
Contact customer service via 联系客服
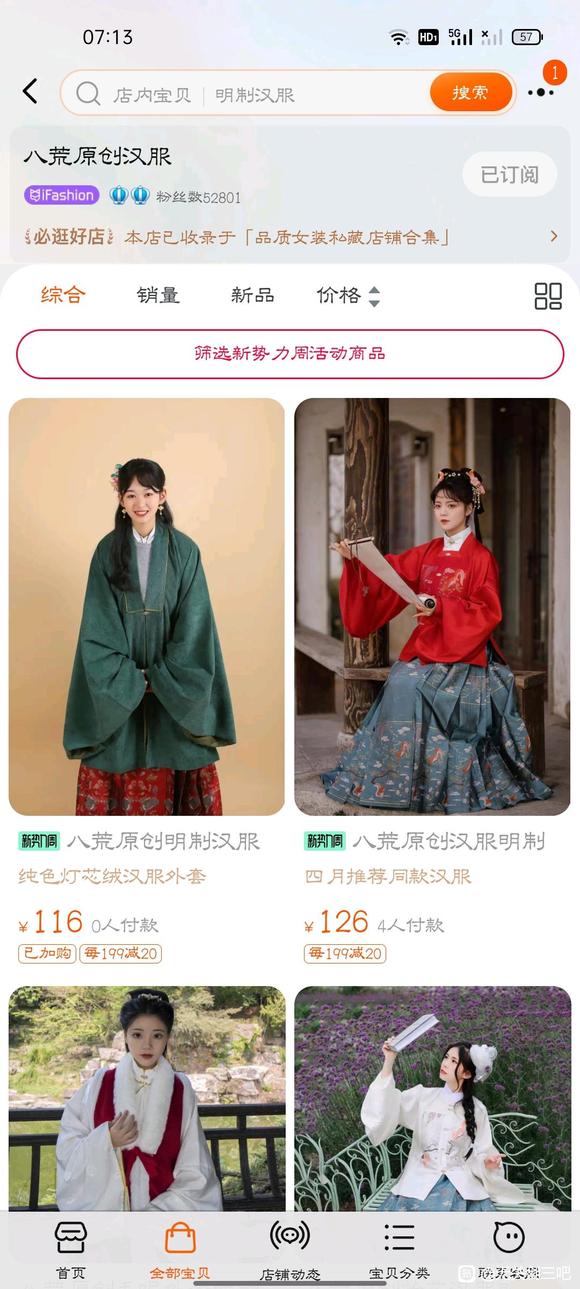click(x=509, y=1250)
